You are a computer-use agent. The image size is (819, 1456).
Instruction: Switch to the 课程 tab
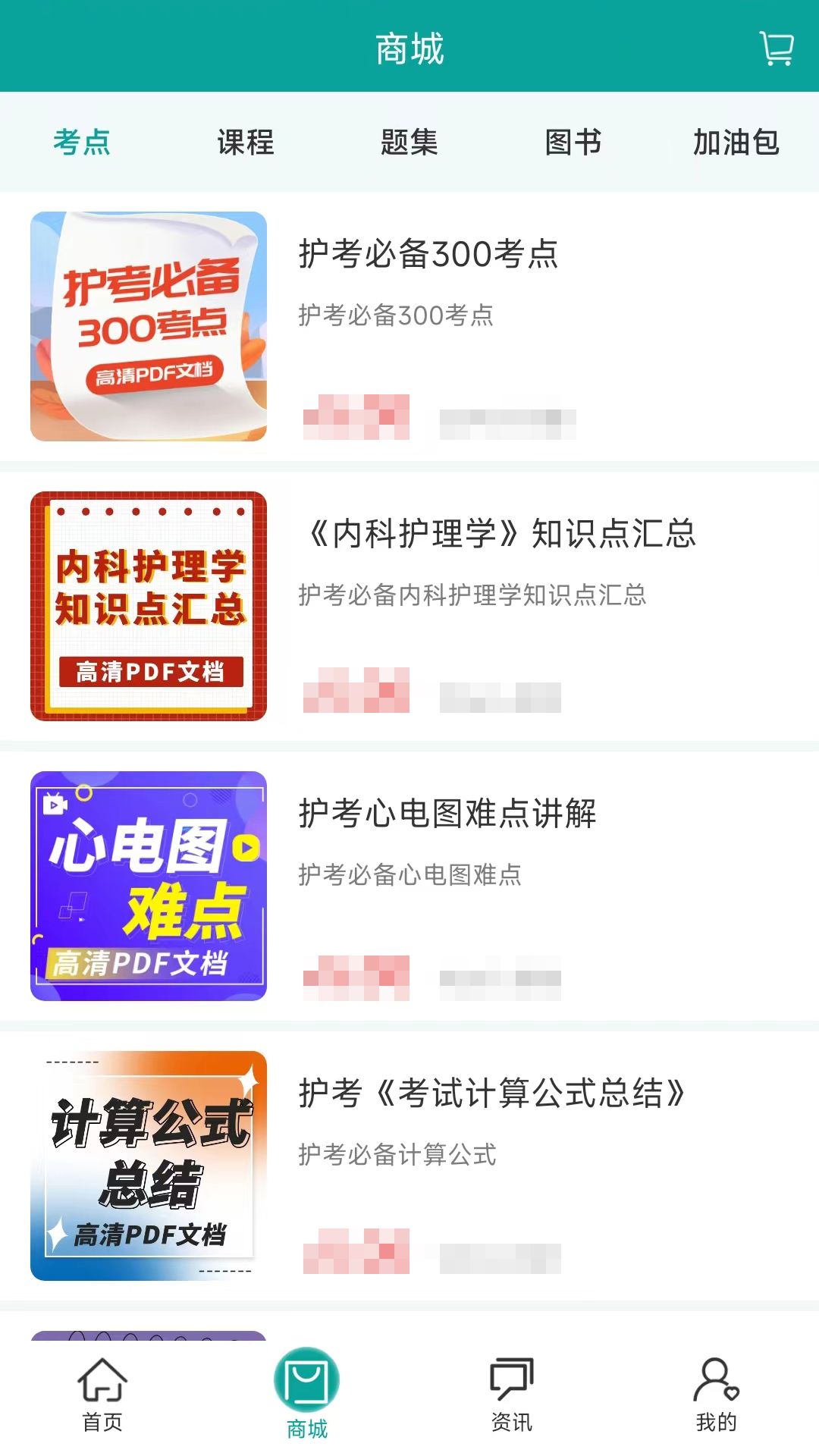tap(246, 142)
